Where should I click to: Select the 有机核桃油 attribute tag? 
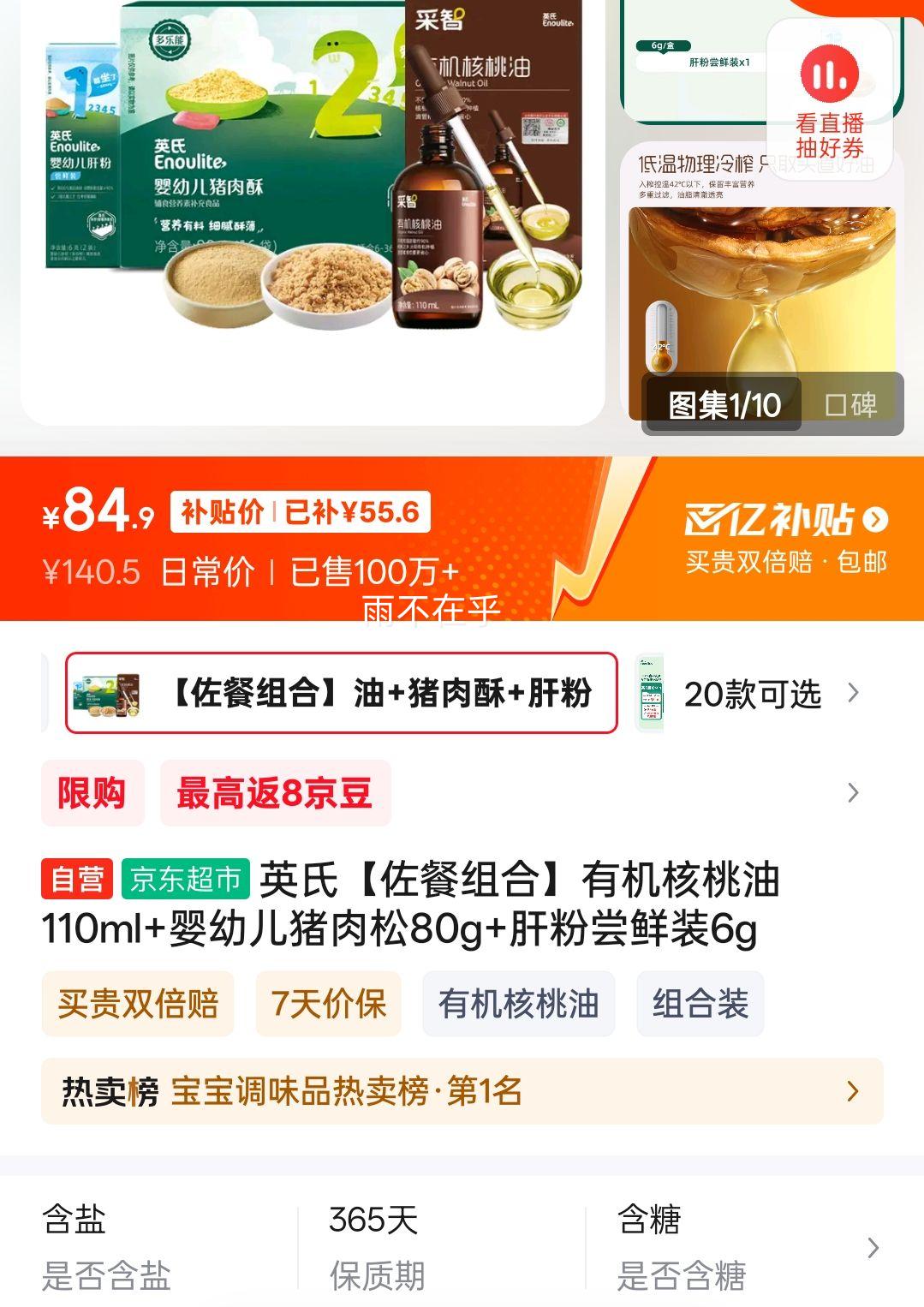(519, 1006)
